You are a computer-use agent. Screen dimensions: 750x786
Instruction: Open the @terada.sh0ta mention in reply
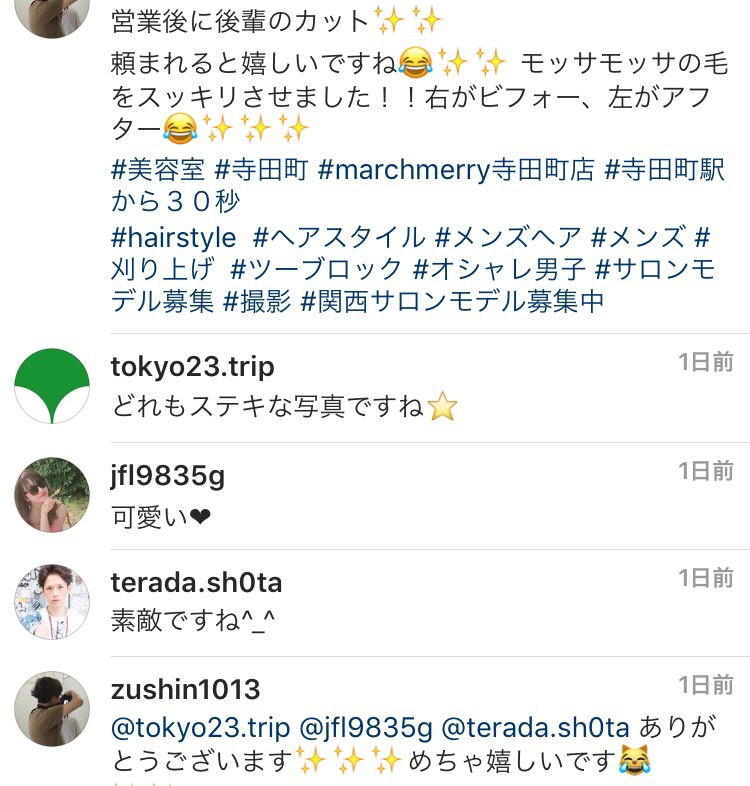[535, 727]
